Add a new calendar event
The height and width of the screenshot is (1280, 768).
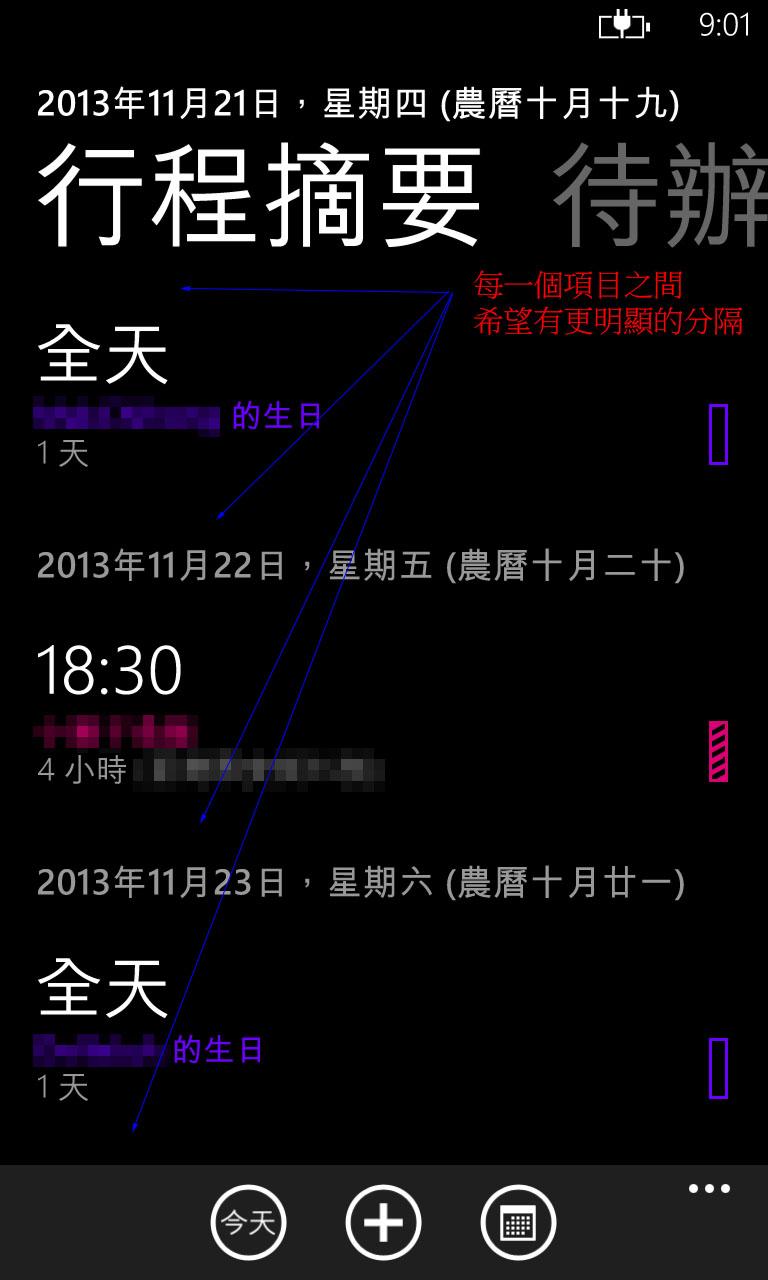(383, 1222)
